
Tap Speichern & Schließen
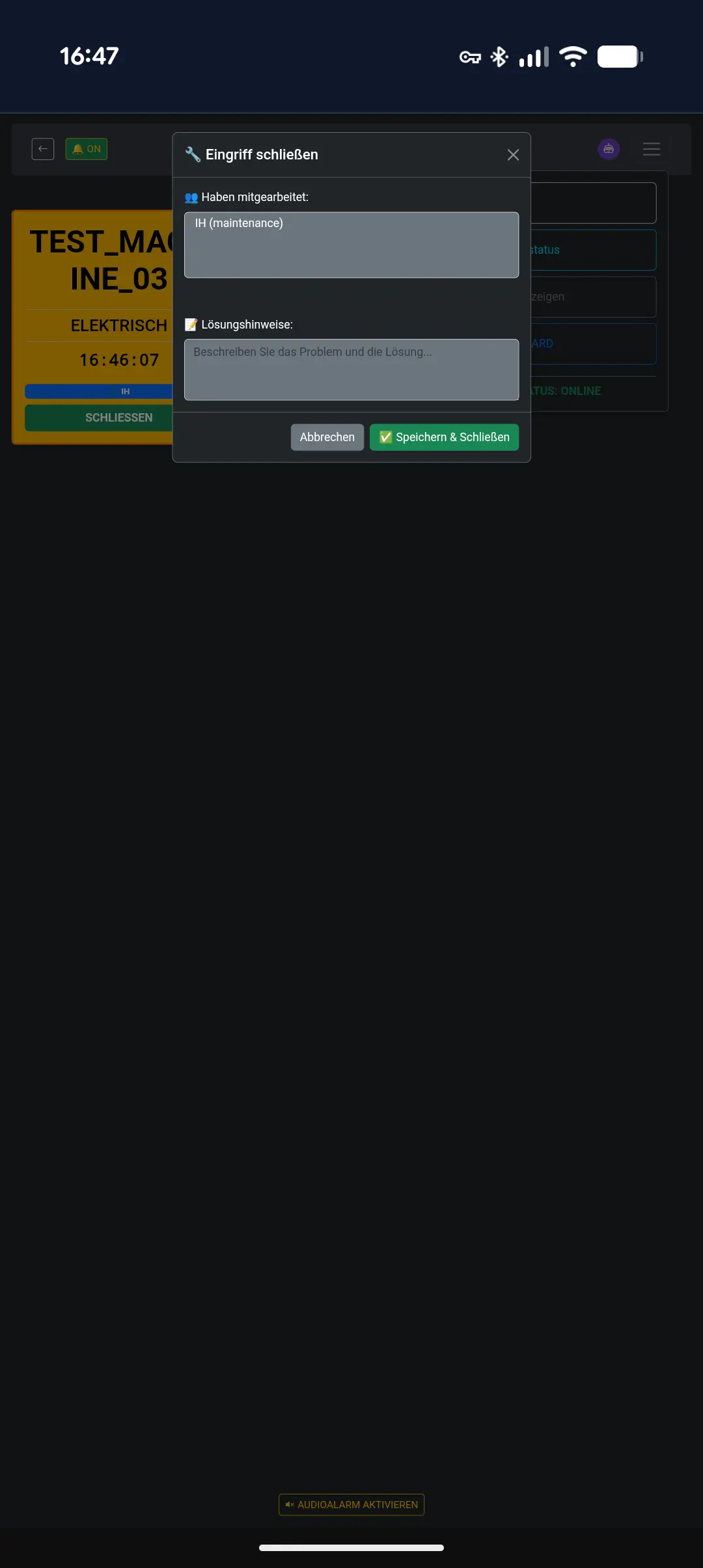[444, 437]
